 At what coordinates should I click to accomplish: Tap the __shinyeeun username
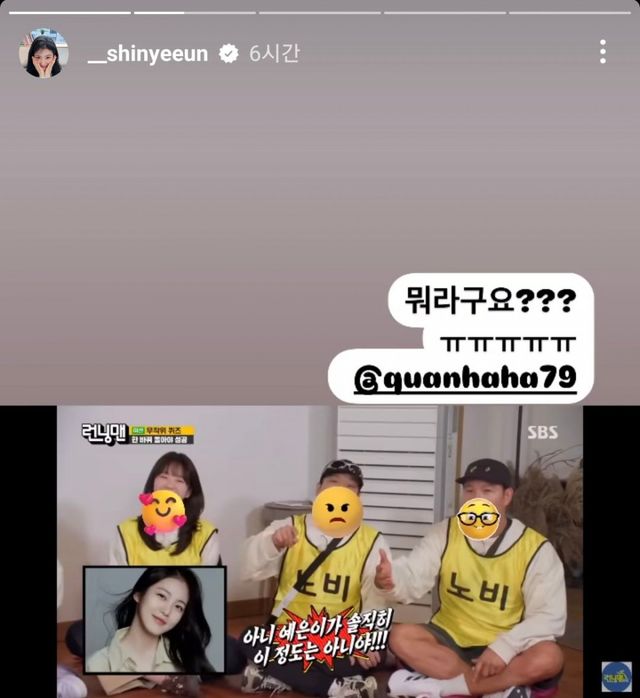(x=148, y=54)
